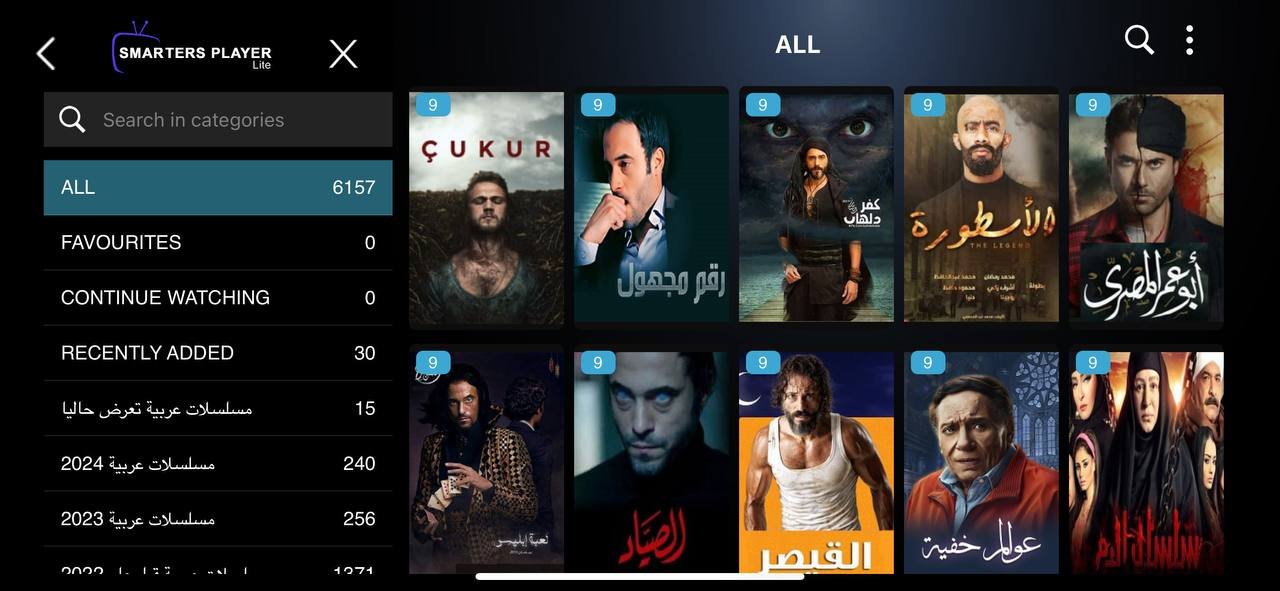Open the عوالم خفية series poster
Image resolution: width=1280 pixels, height=591 pixels.
point(981,462)
